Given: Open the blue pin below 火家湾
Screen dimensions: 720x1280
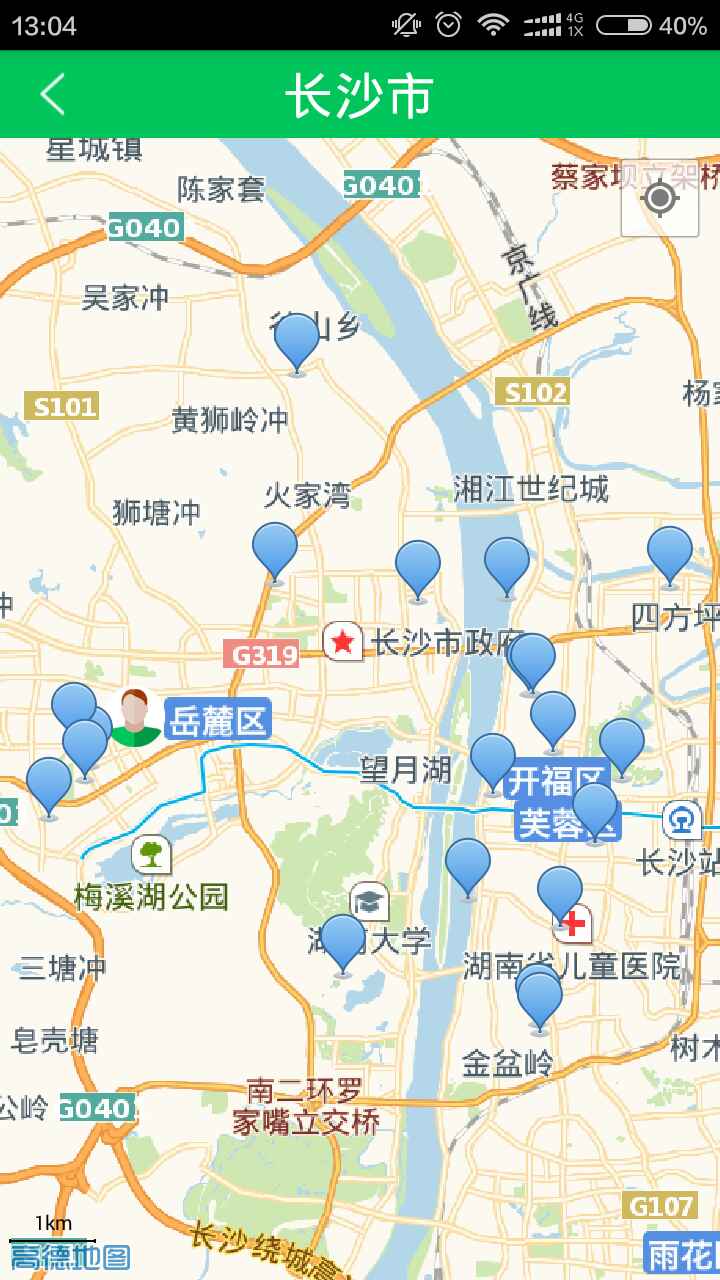Looking at the screenshot, I should pos(275,549).
